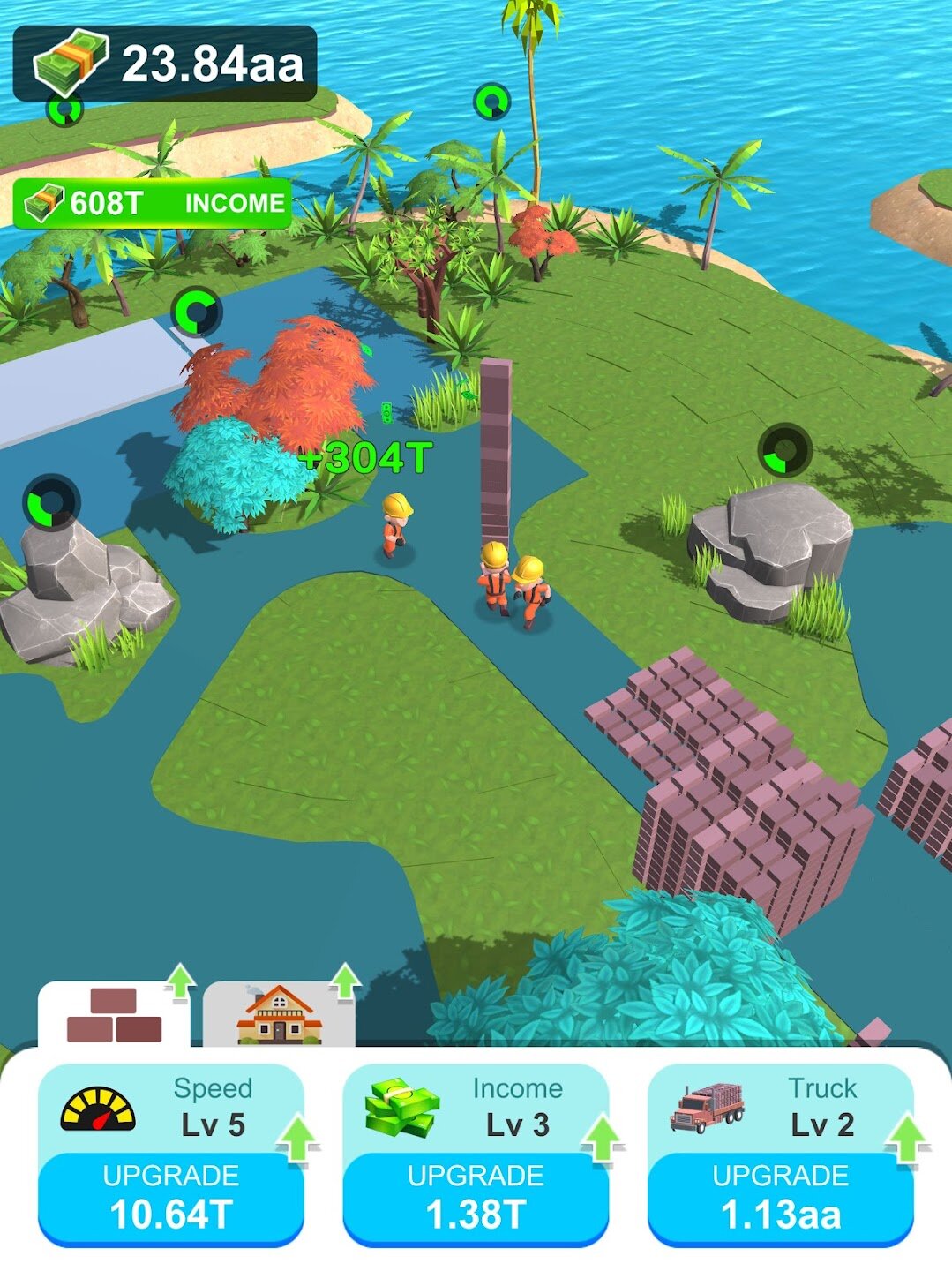Upgrade Income for 1.38T

click(x=475, y=1199)
